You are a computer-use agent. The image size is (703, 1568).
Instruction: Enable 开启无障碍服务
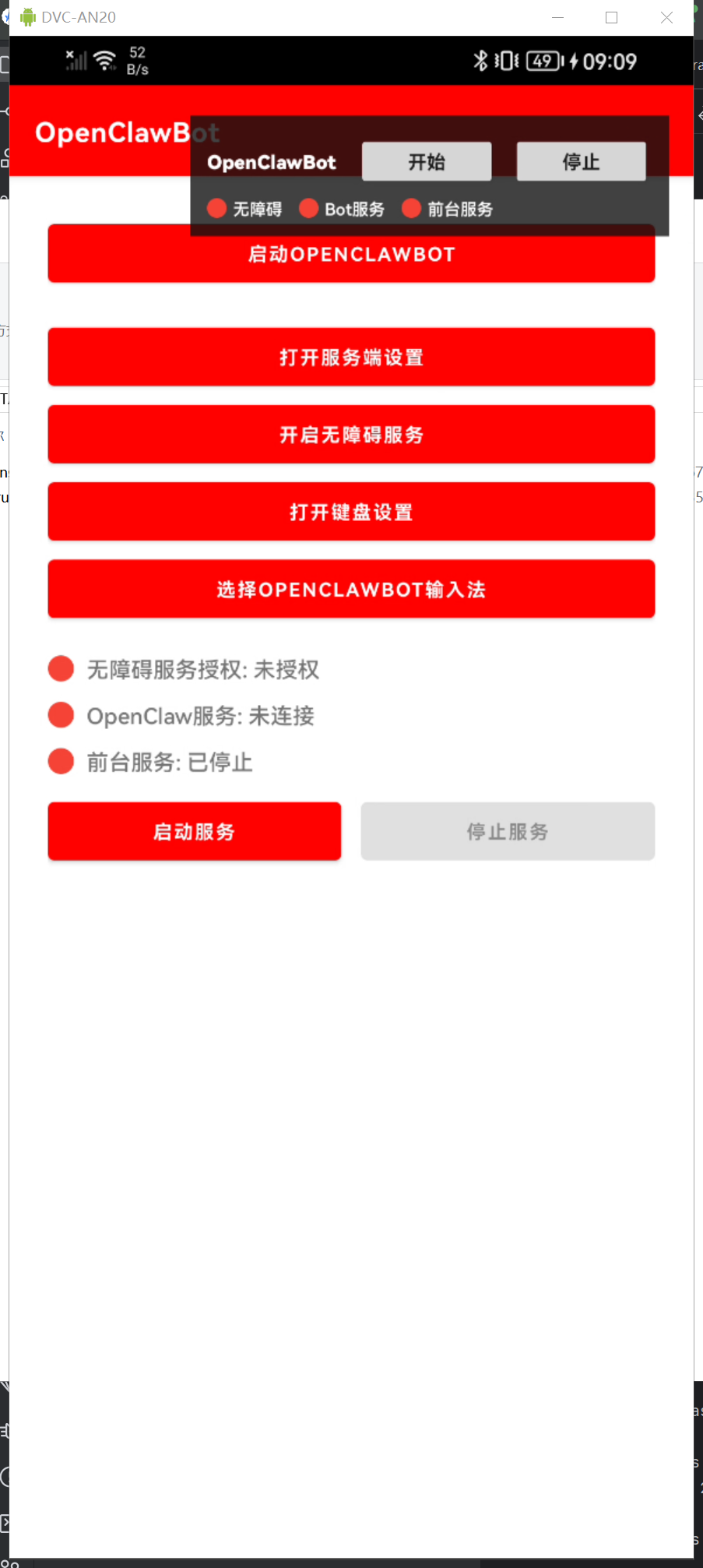pos(351,434)
